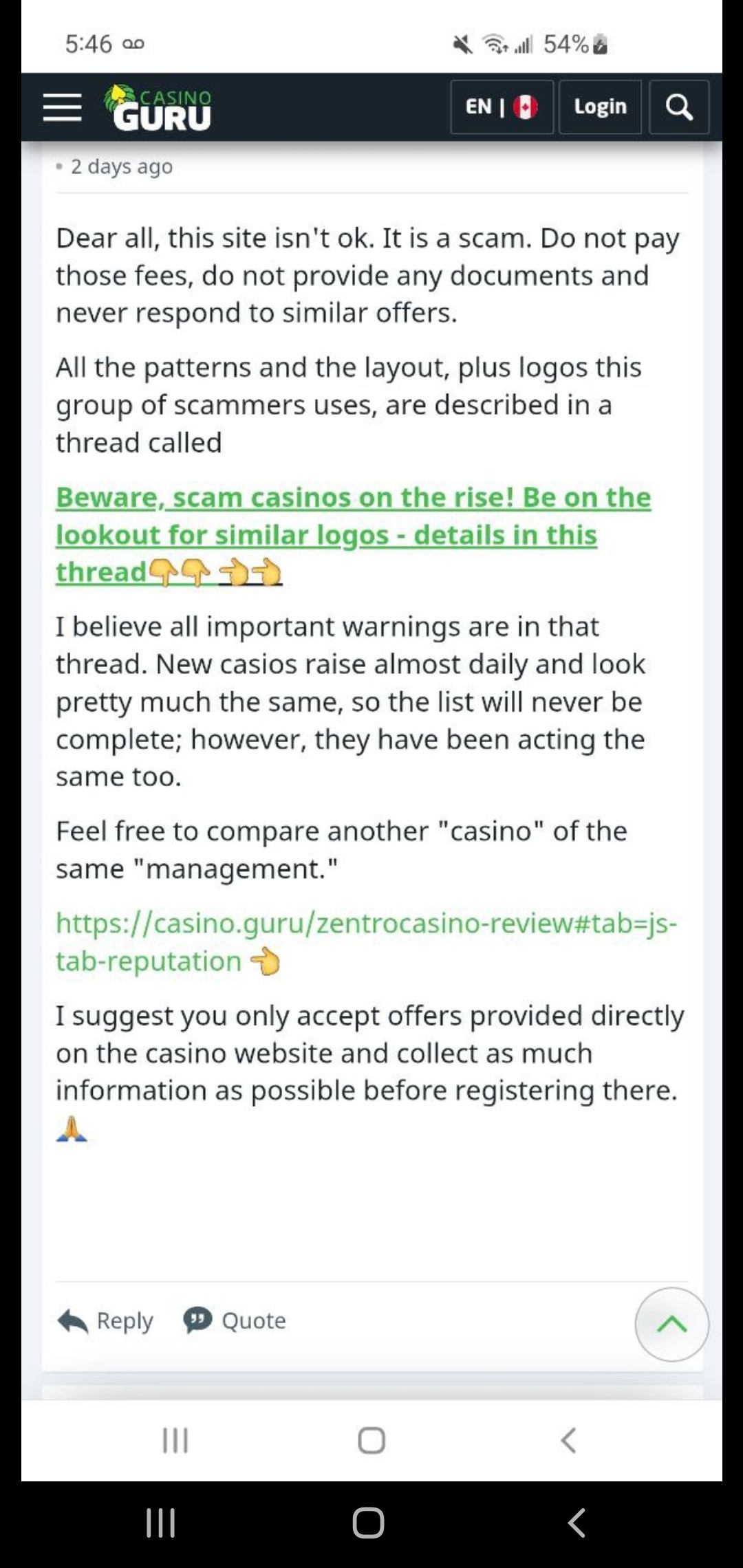Change the EN language and country setting
The width and height of the screenshot is (743, 1568).
(x=502, y=107)
